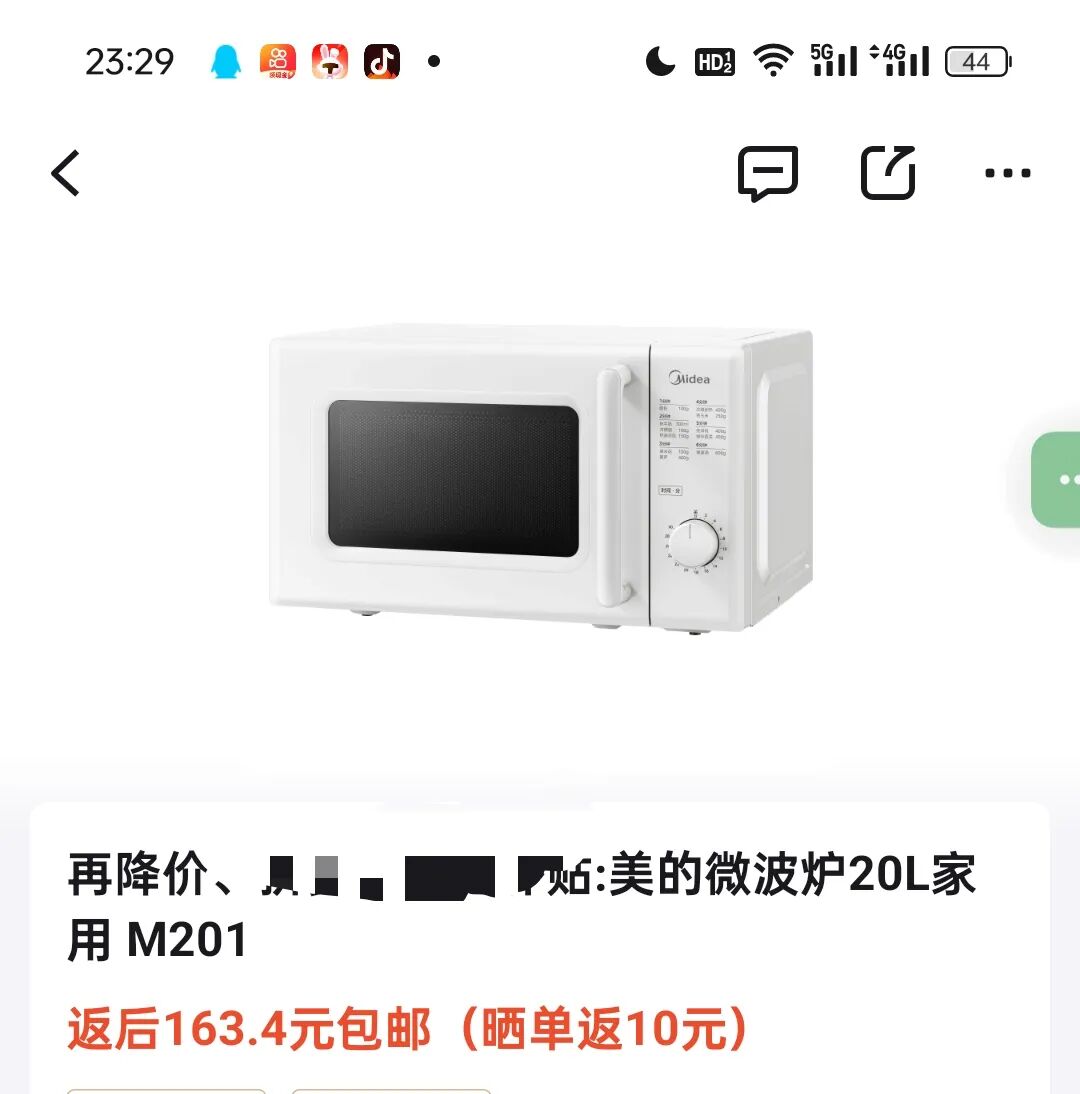
Task: Tap the share icon
Action: pyautogui.click(x=888, y=172)
